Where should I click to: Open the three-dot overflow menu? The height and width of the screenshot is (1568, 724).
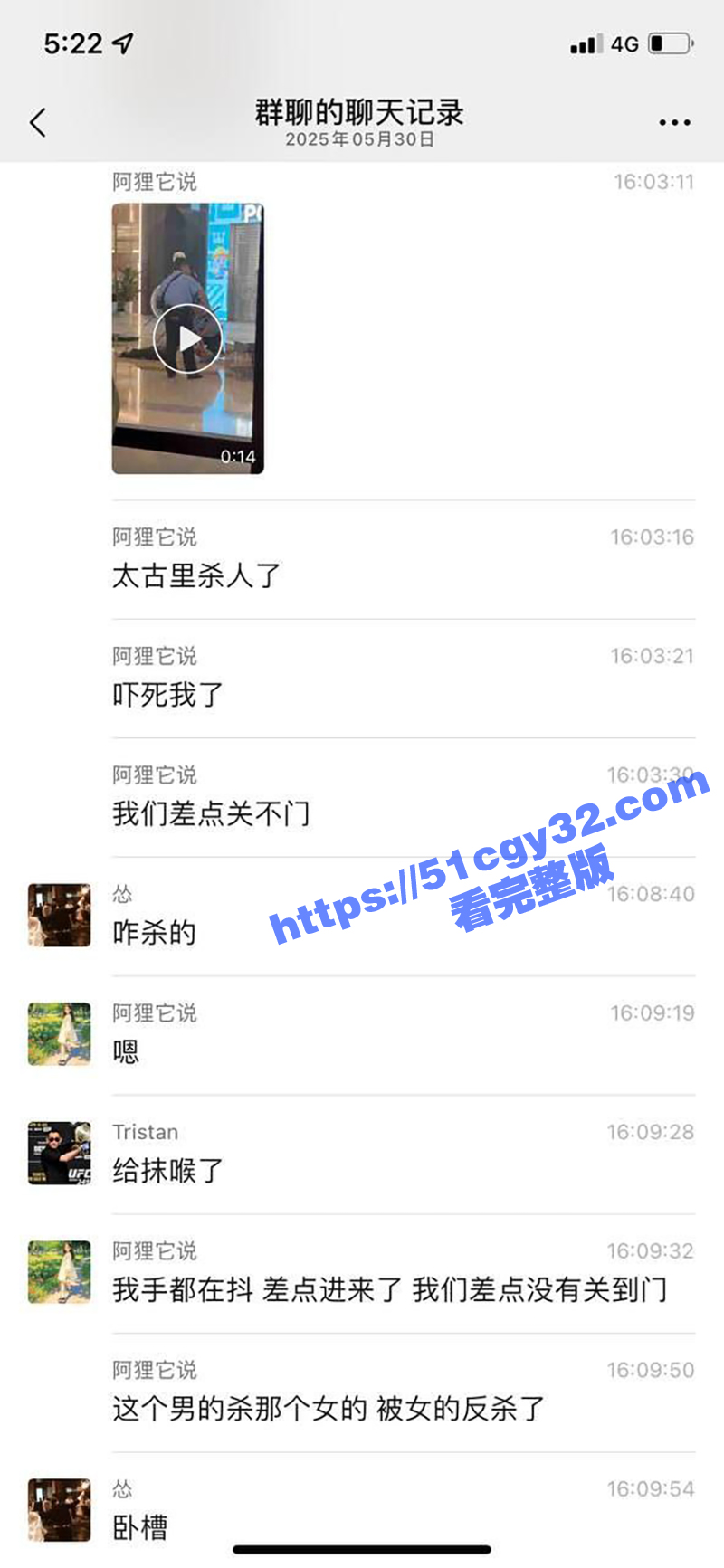tap(674, 122)
